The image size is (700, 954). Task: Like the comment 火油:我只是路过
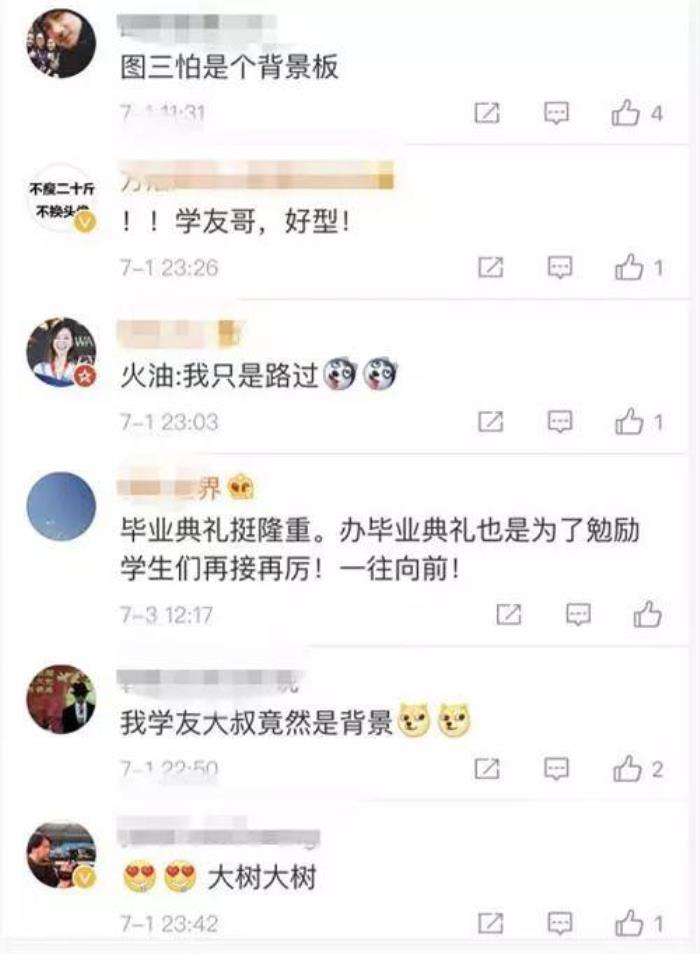pos(629,422)
